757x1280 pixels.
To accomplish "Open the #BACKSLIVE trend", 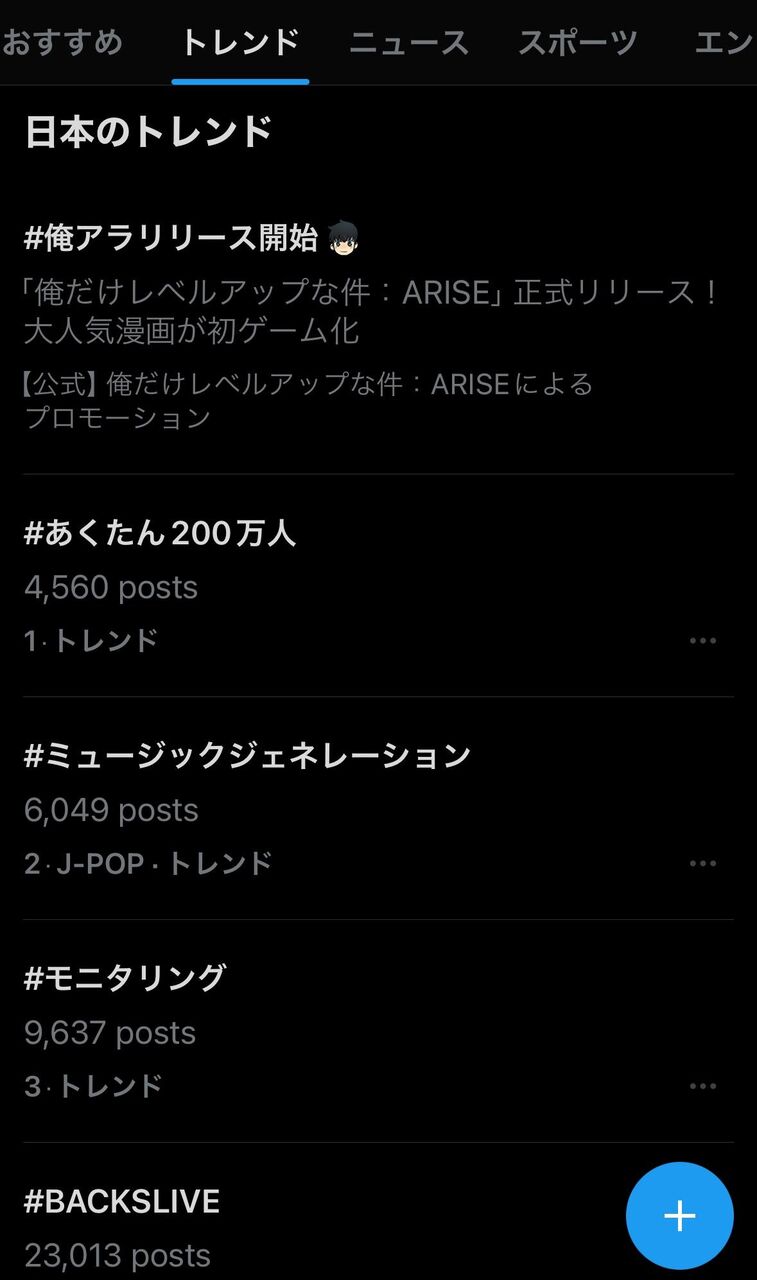I will 120,1201.
